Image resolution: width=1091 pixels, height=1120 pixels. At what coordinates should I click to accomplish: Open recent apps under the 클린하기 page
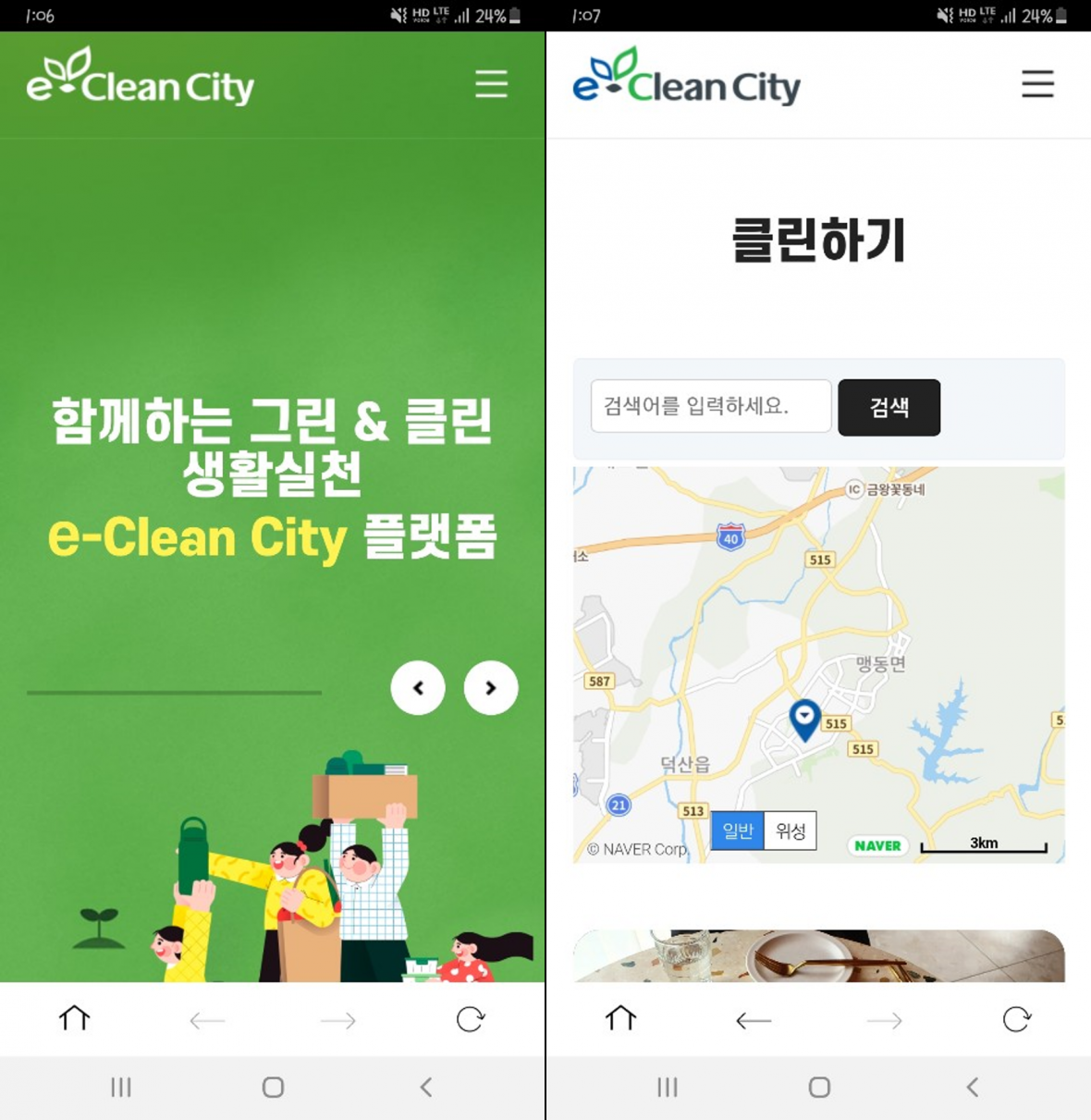pos(667,1087)
